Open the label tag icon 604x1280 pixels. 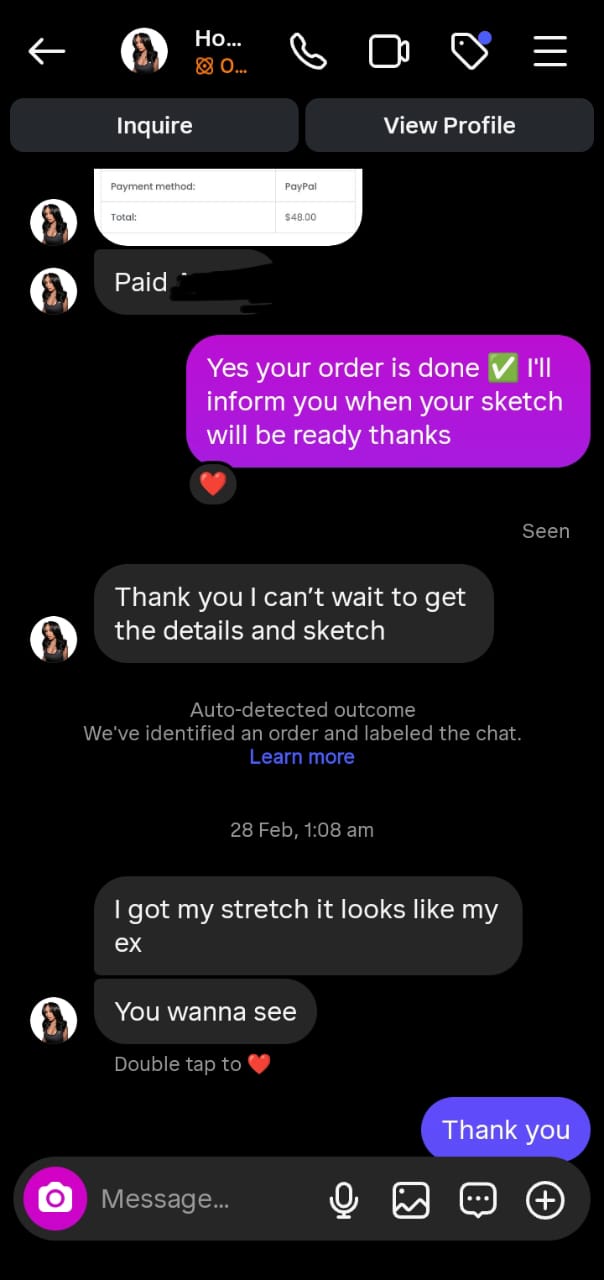point(470,51)
